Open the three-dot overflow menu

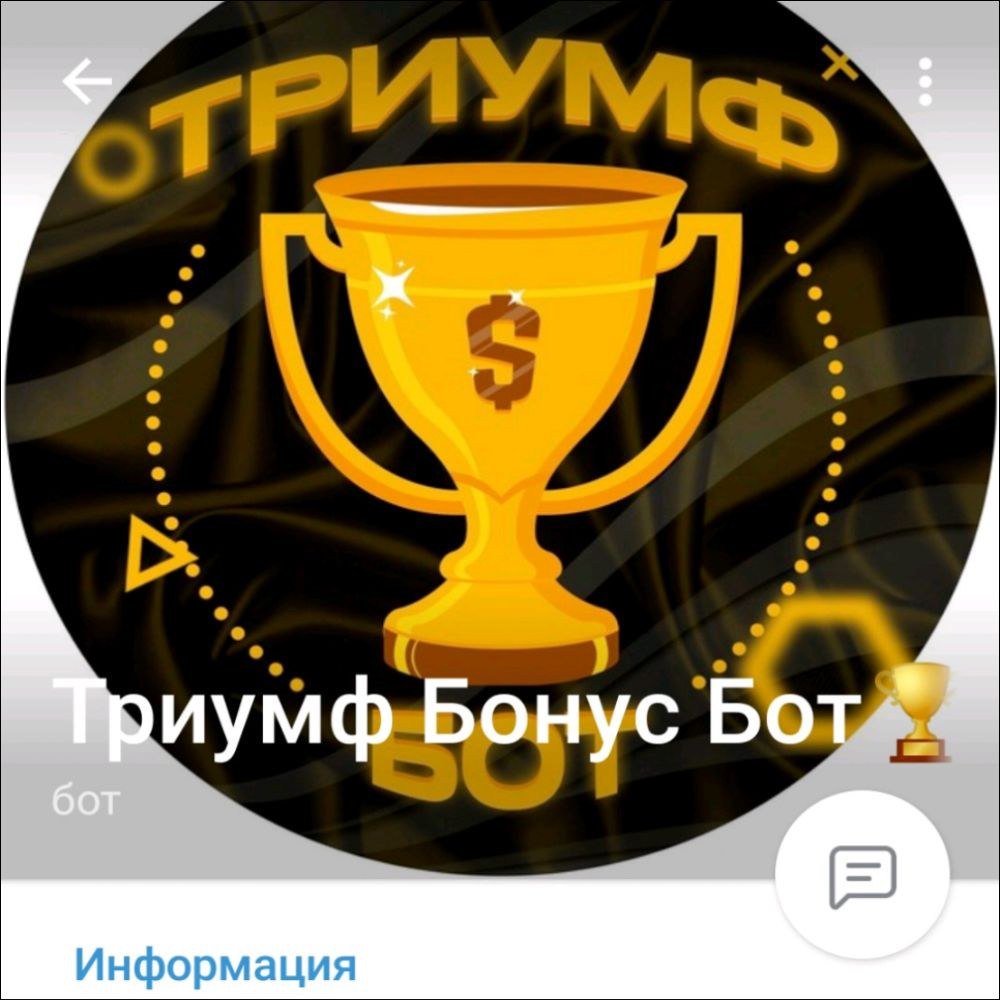tap(925, 82)
